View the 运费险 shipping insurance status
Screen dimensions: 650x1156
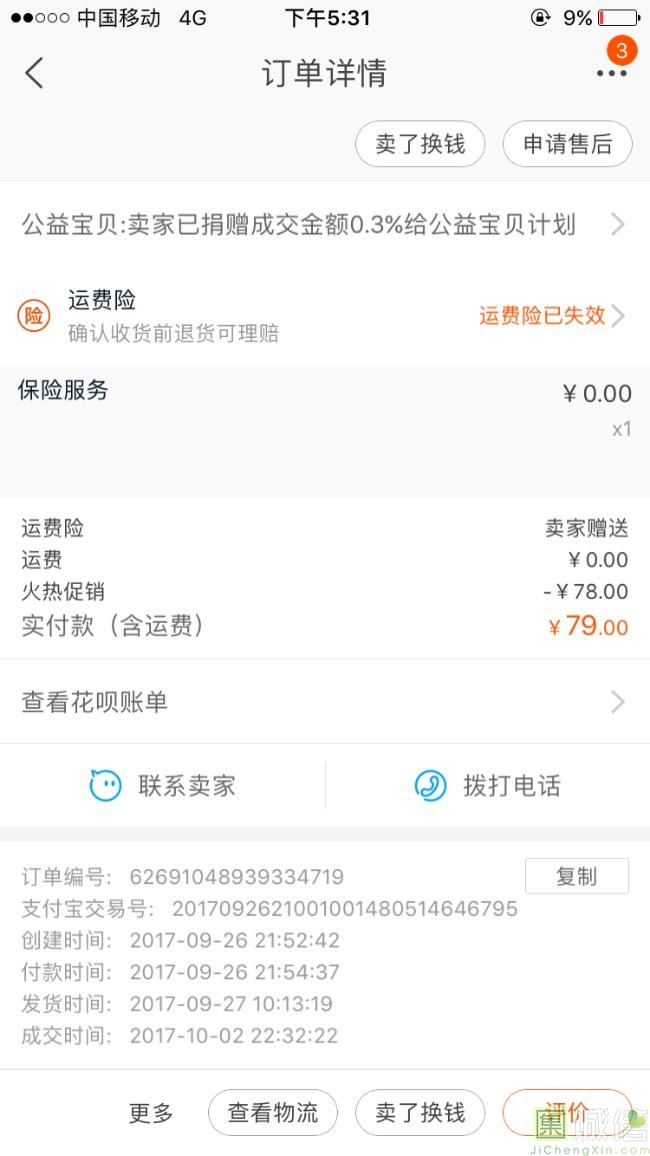[x=551, y=316]
